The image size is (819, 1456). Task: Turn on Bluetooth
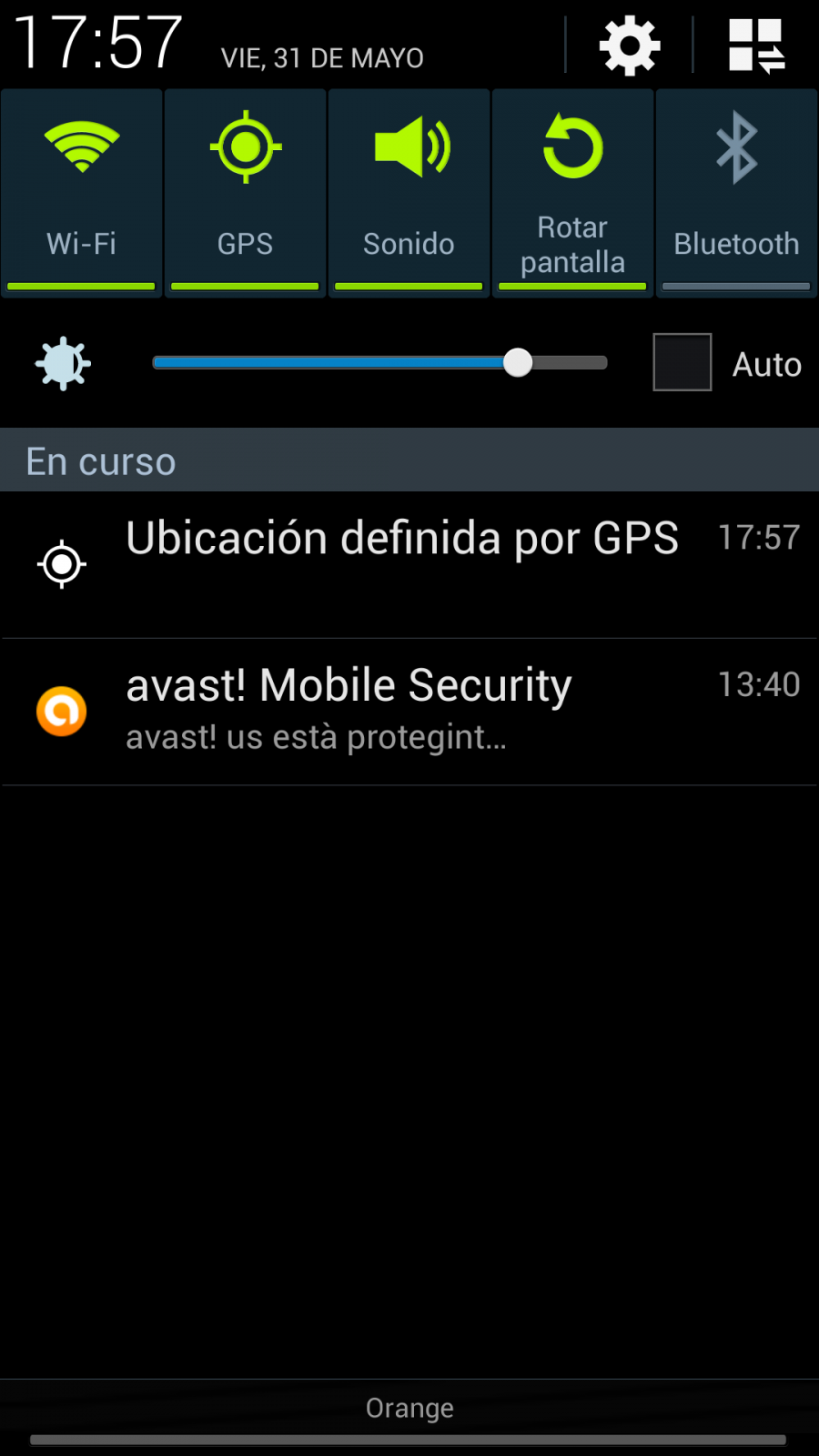(x=737, y=192)
